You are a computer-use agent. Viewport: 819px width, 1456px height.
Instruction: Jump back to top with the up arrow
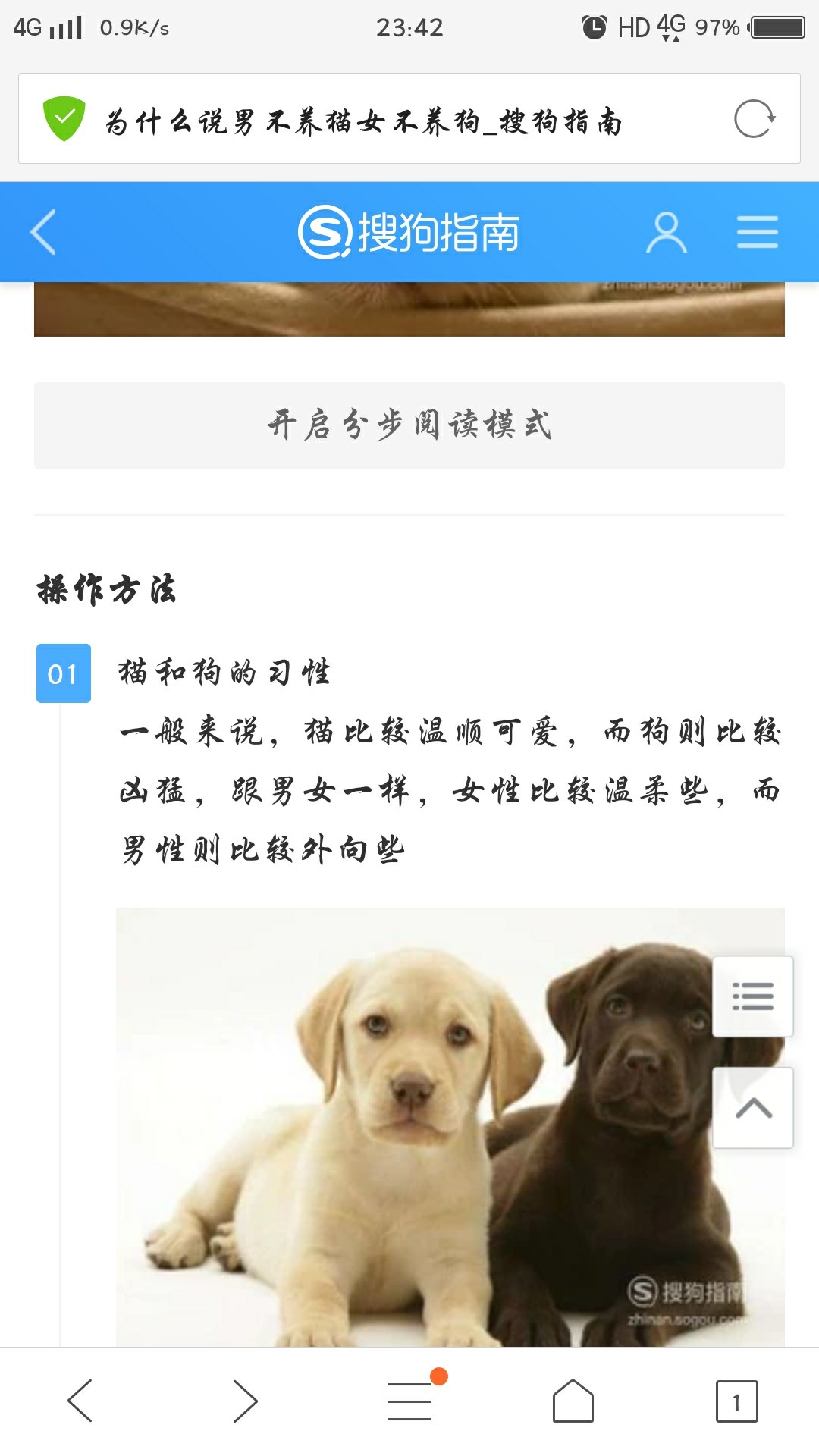752,1108
